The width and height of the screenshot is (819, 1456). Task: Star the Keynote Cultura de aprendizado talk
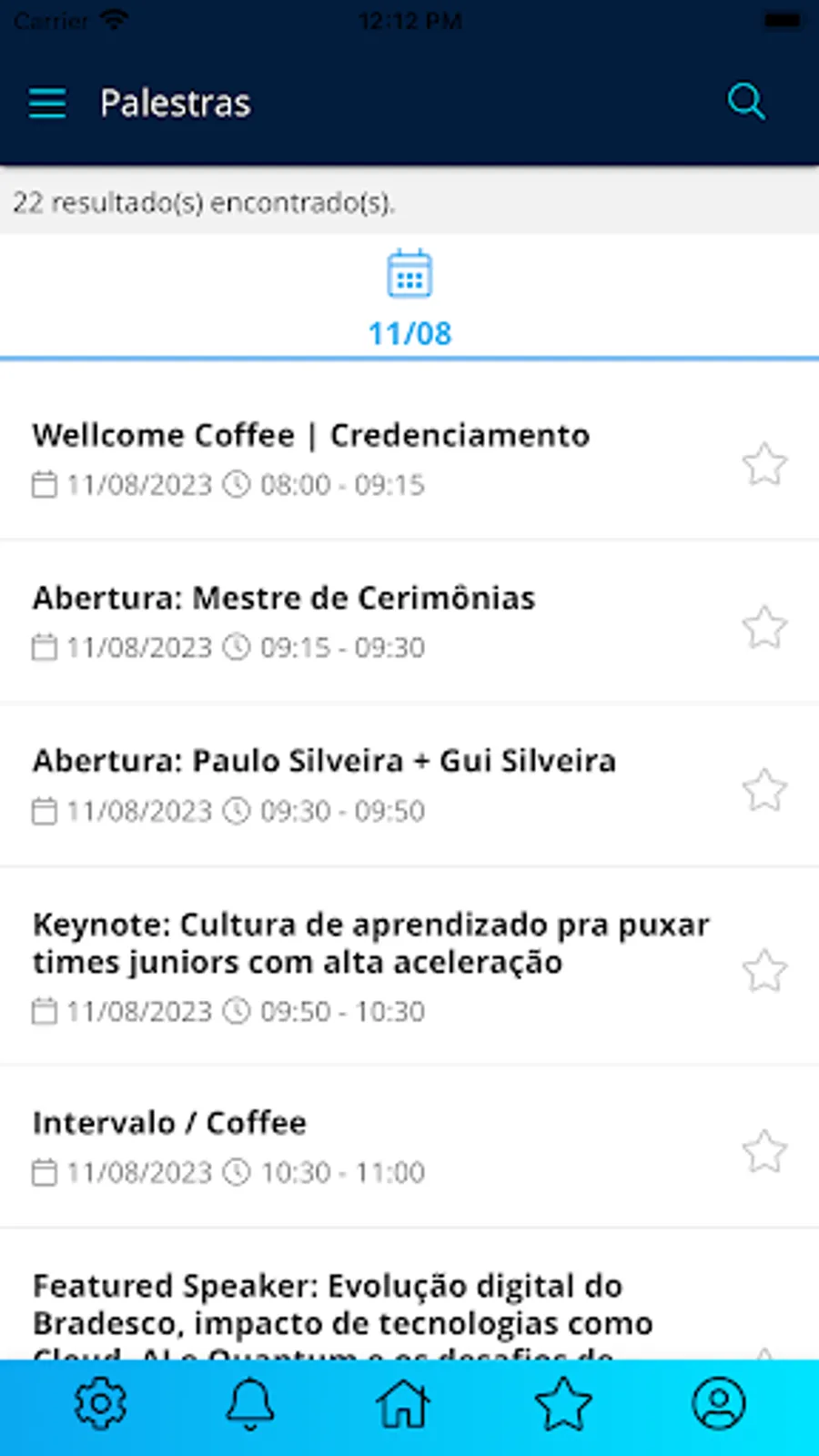pyautogui.click(x=764, y=970)
